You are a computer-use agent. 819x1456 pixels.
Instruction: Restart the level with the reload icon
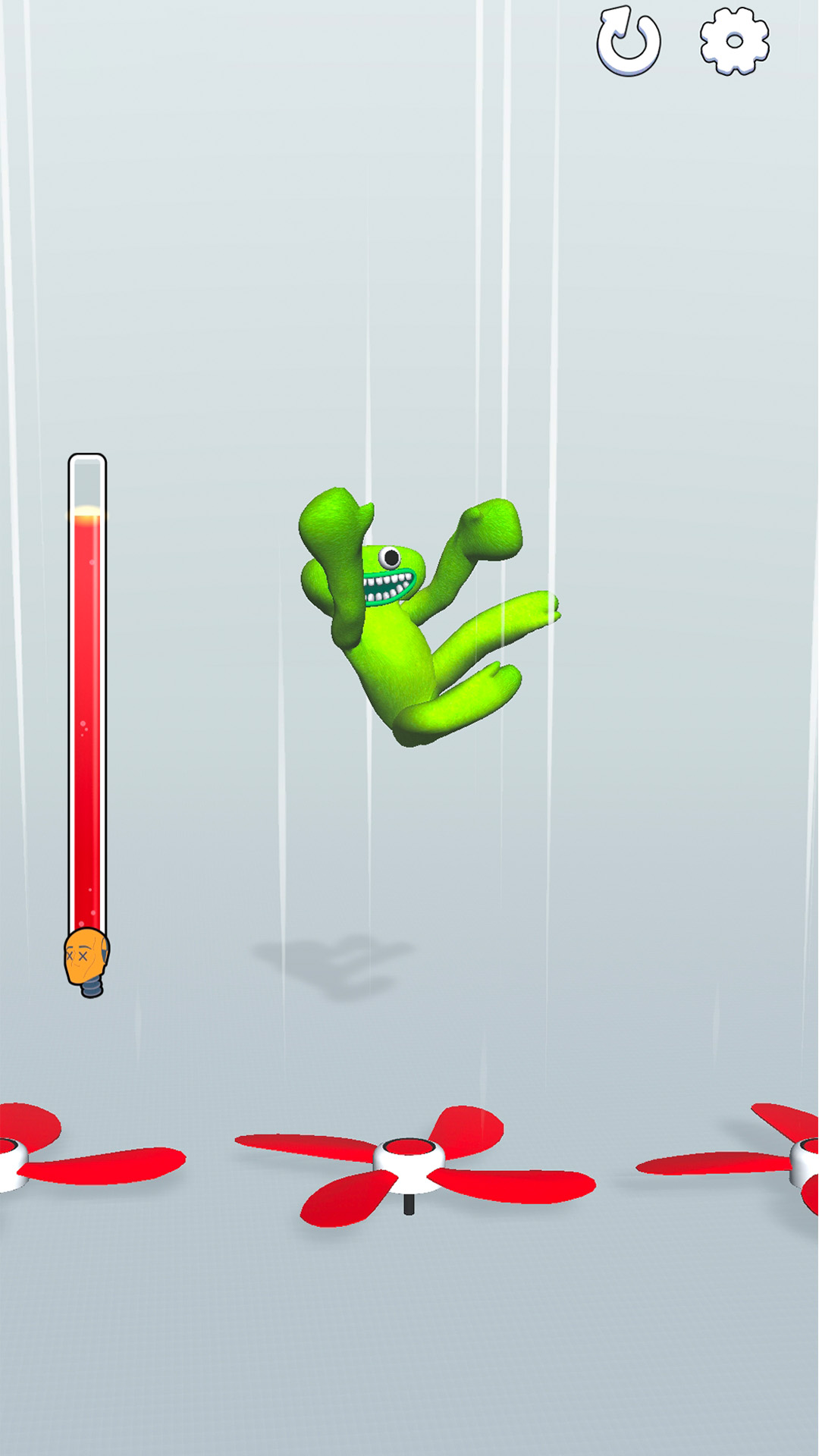click(628, 41)
